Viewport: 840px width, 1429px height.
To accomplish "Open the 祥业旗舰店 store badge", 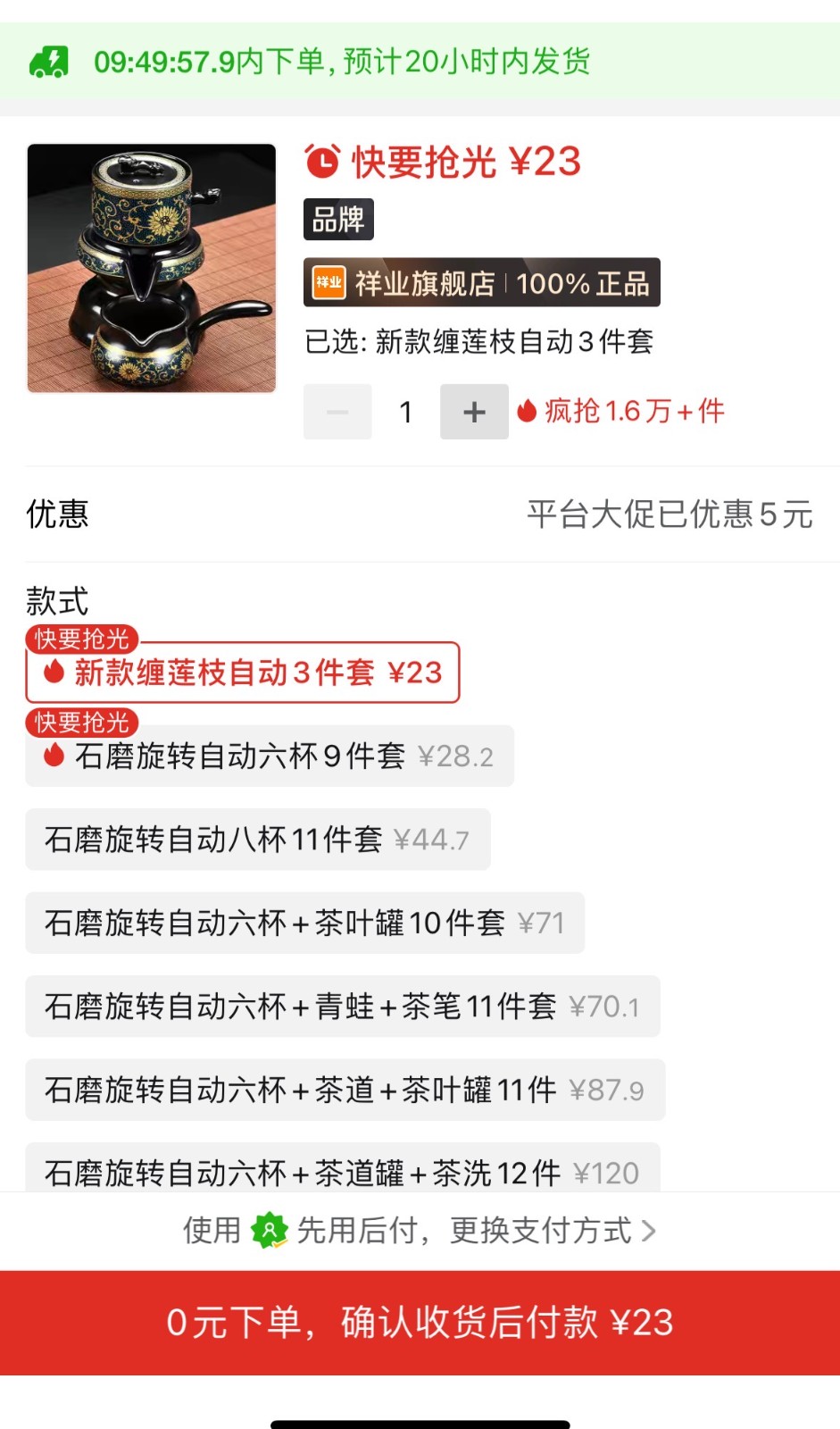I will (x=481, y=283).
